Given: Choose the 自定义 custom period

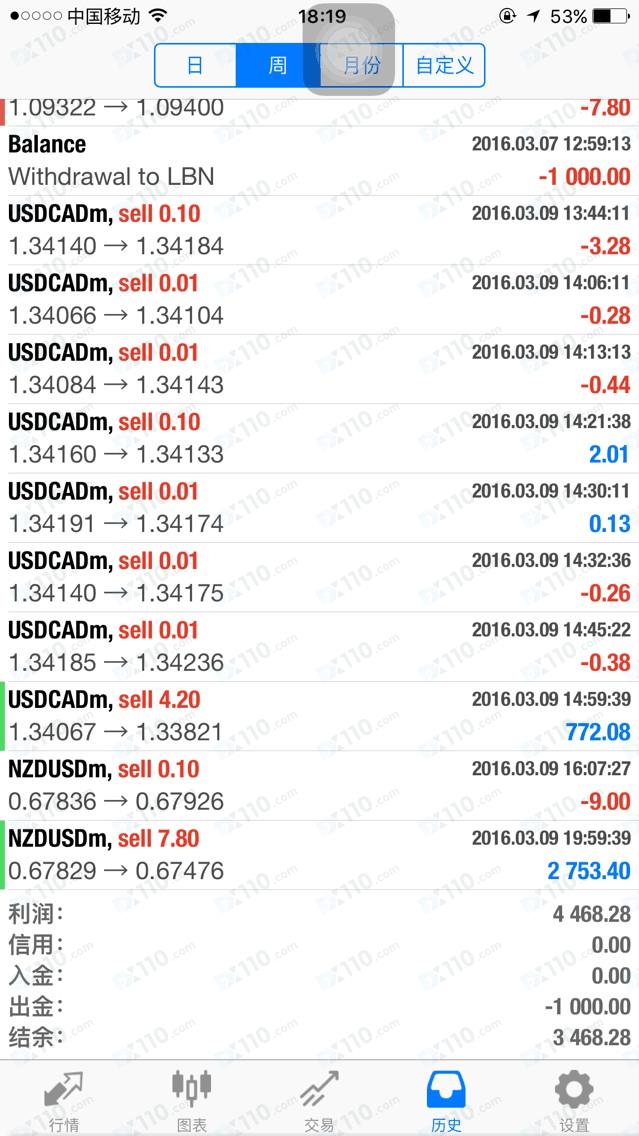Looking at the screenshot, I should [x=444, y=66].
